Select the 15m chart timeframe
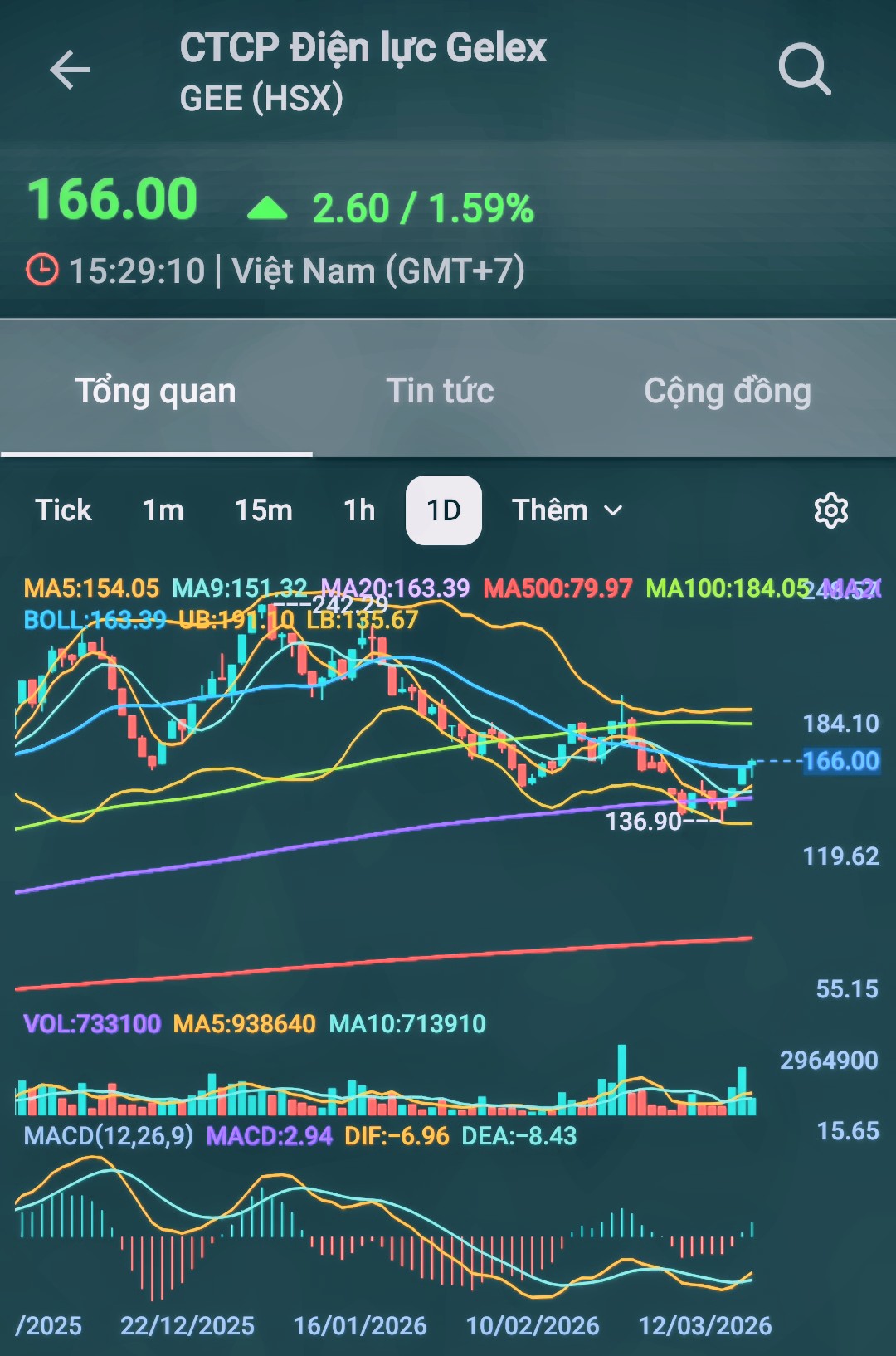The image size is (896, 1356). click(264, 510)
